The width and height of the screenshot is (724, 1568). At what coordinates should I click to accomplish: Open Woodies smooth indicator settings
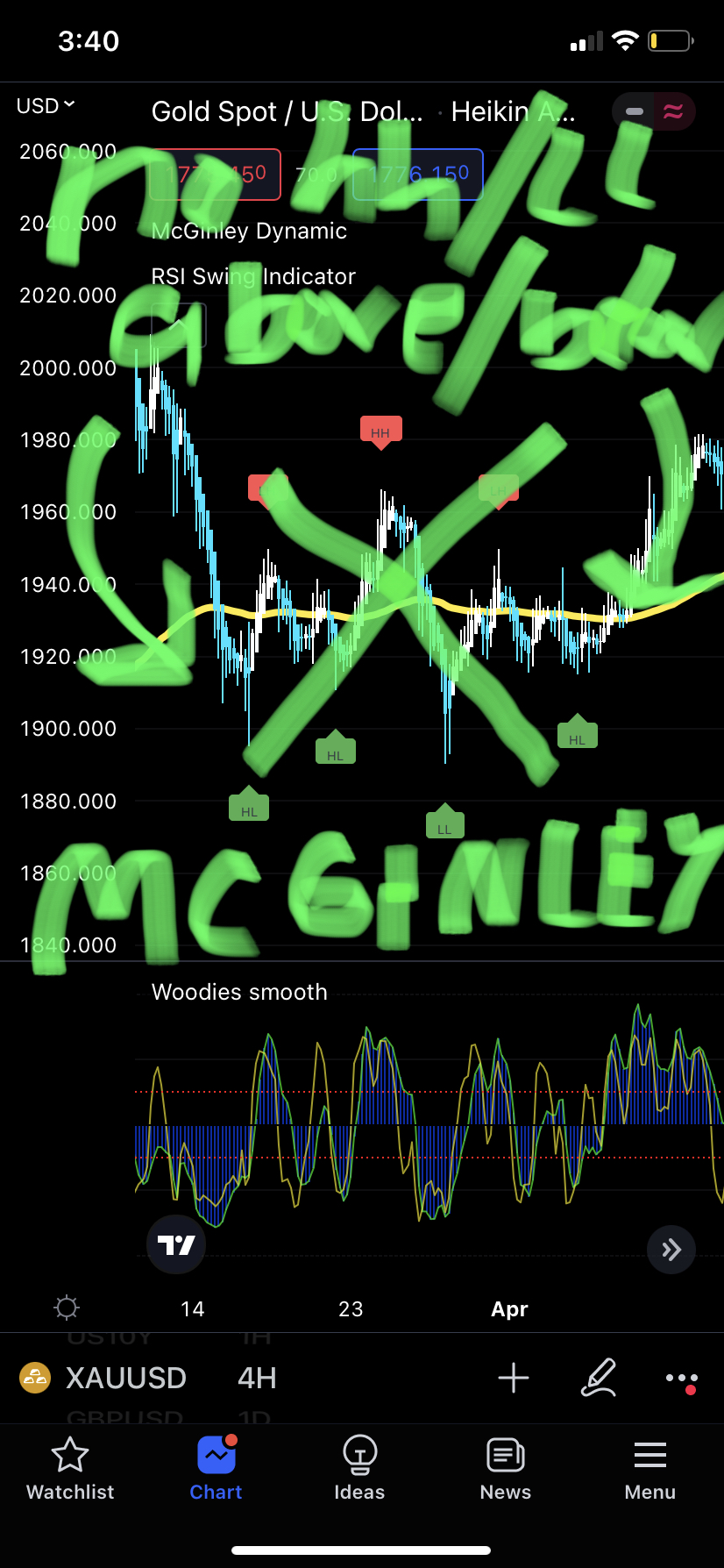[x=239, y=992]
